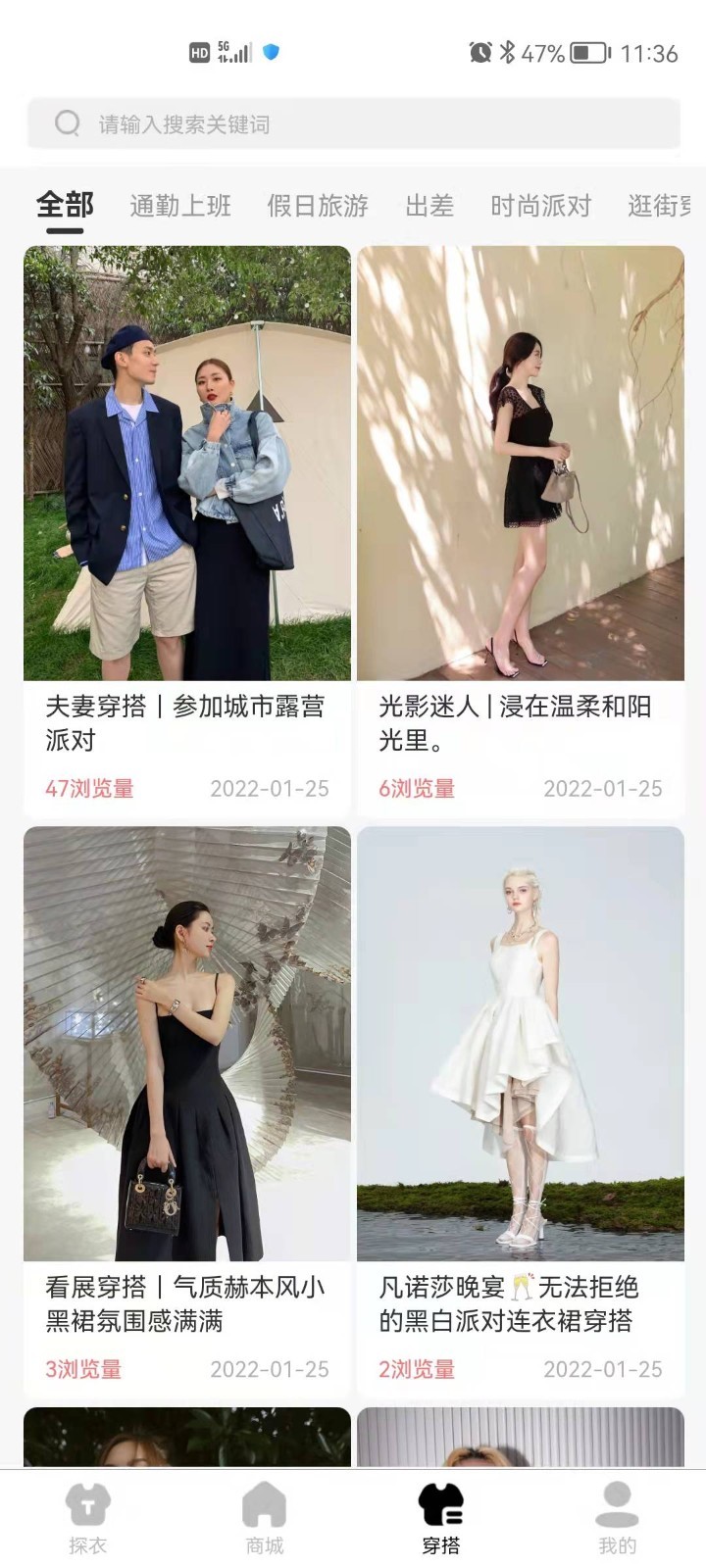Image resolution: width=706 pixels, height=1568 pixels.
Task: Switch to the 商城 bottom tab
Action: click(265, 1518)
